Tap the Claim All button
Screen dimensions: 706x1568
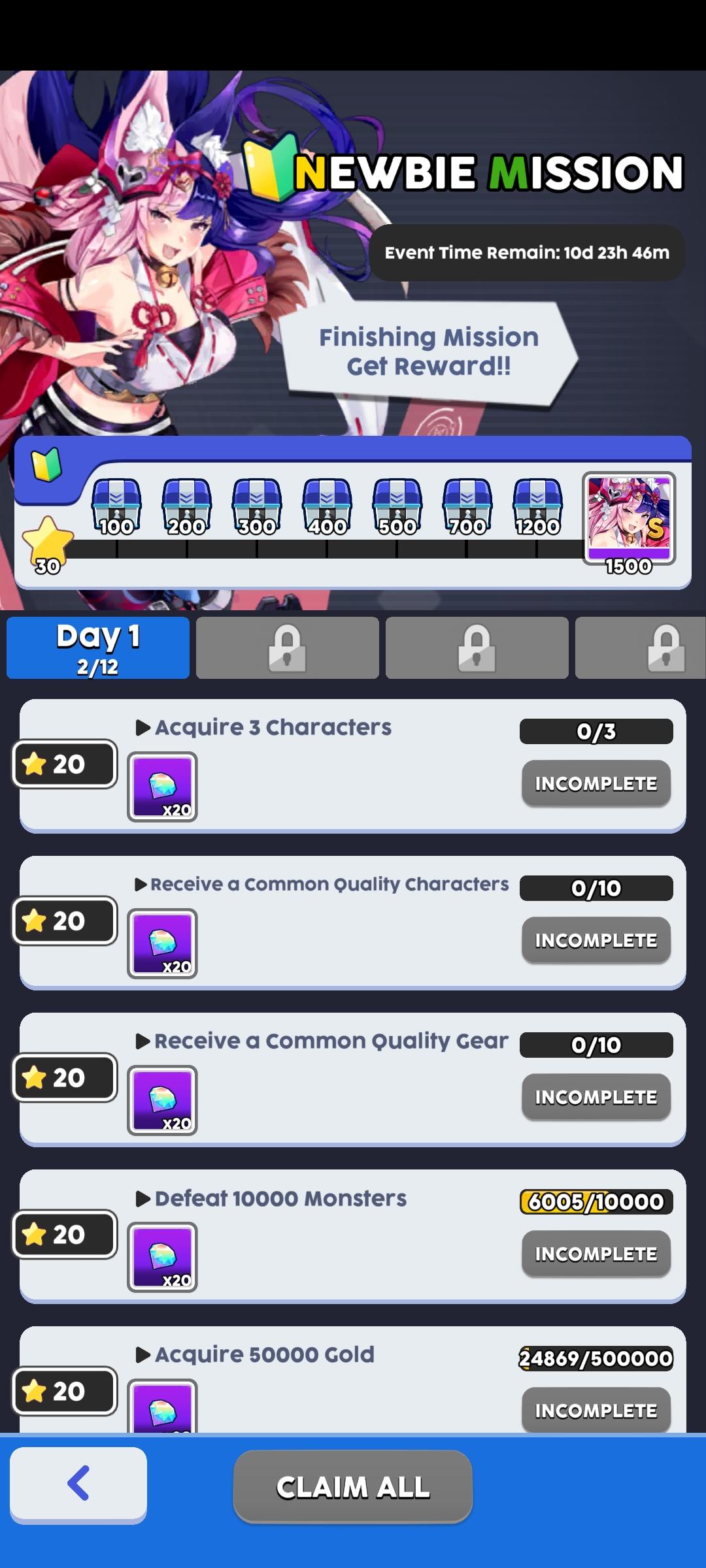coord(352,1486)
